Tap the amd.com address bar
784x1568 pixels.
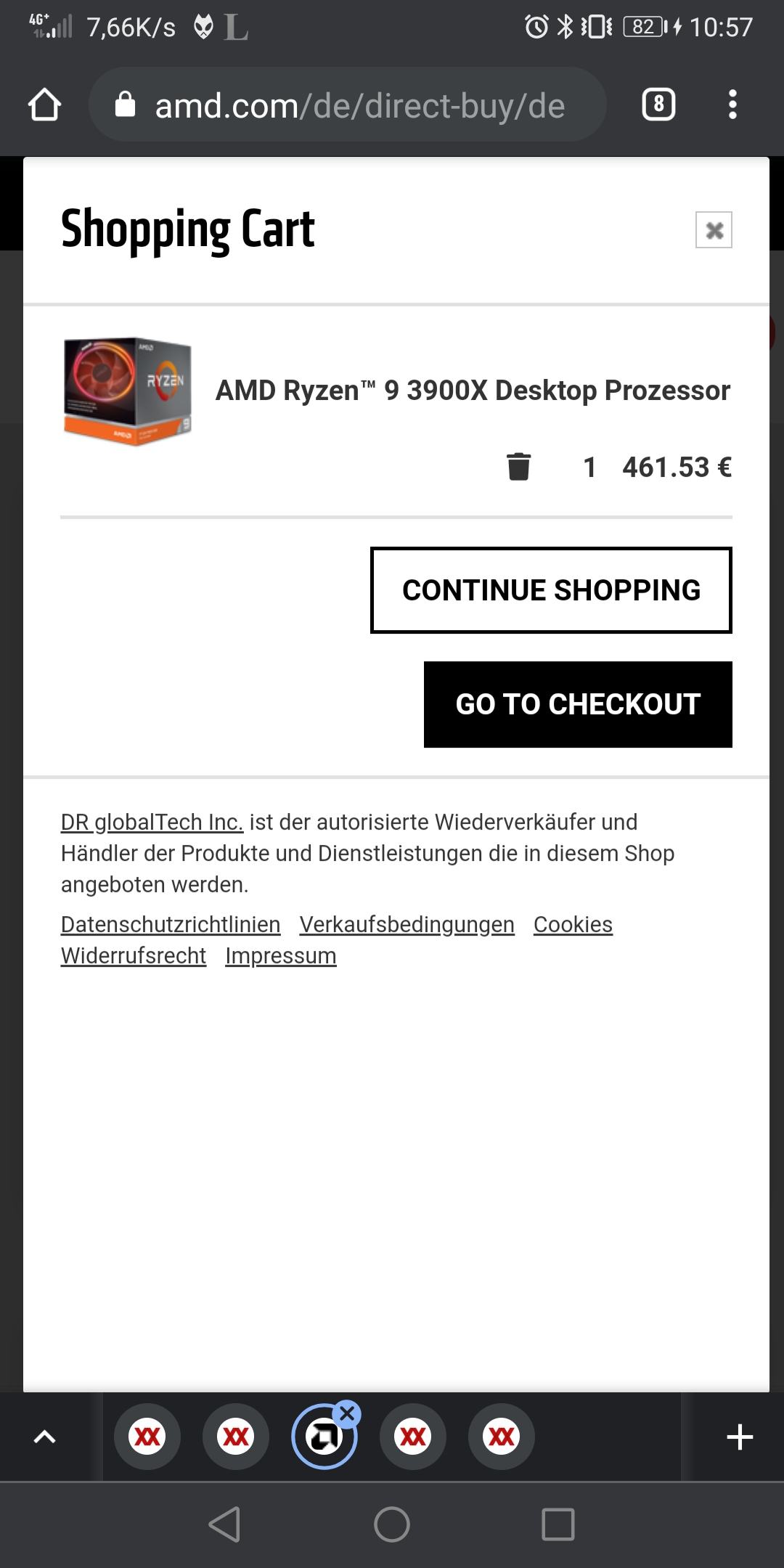click(347, 105)
